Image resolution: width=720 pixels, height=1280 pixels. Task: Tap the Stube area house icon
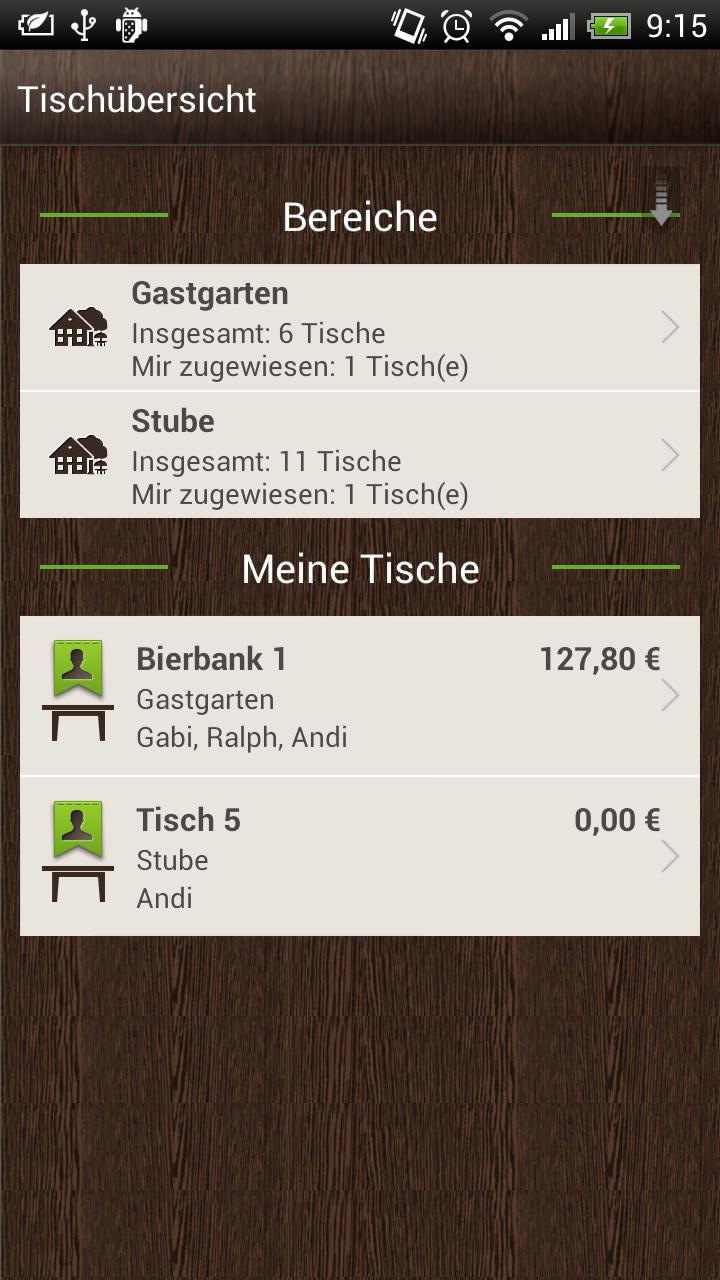[79, 454]
